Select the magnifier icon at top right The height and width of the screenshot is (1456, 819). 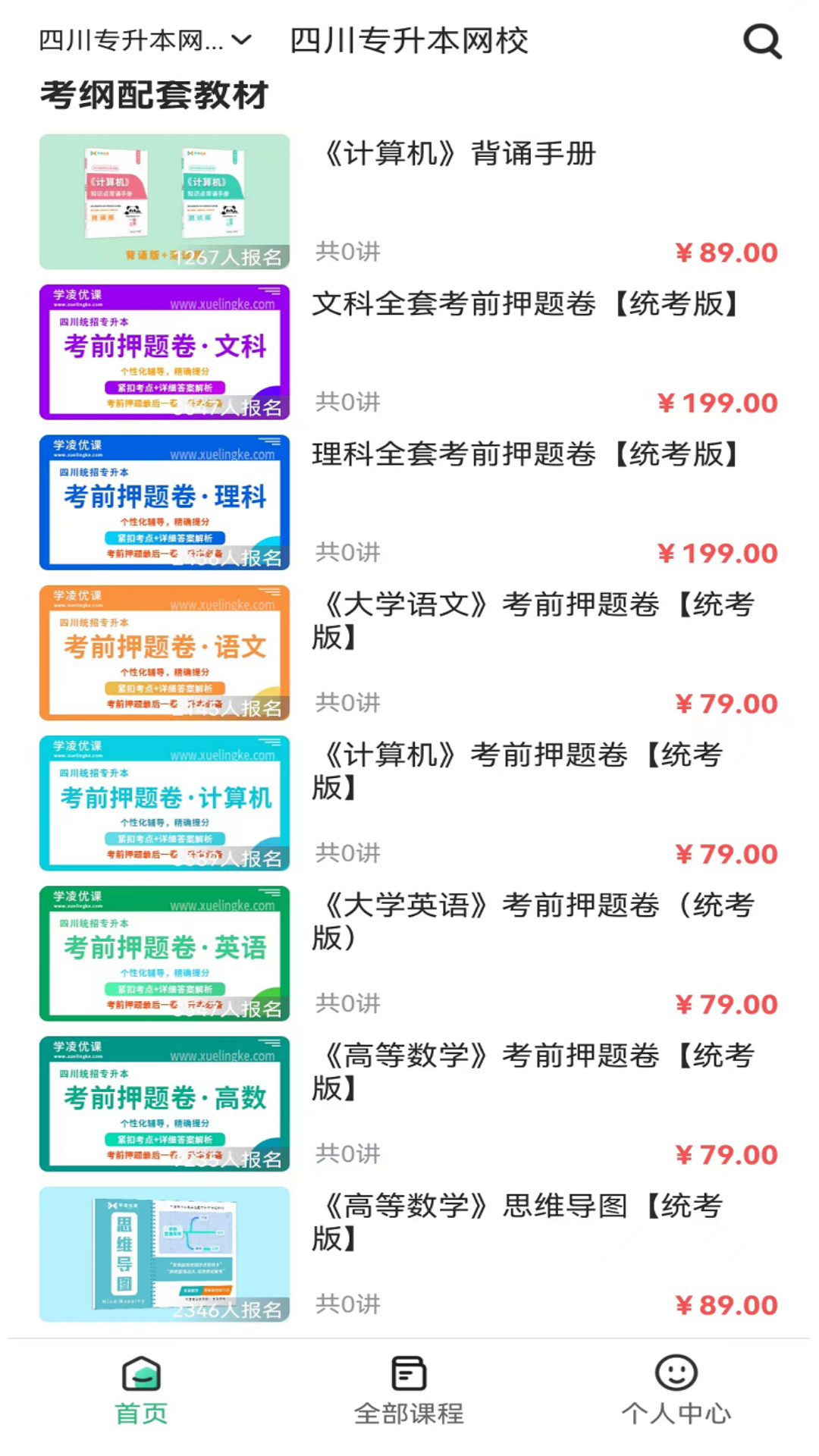pyautogui.click(x=763, y=42)
